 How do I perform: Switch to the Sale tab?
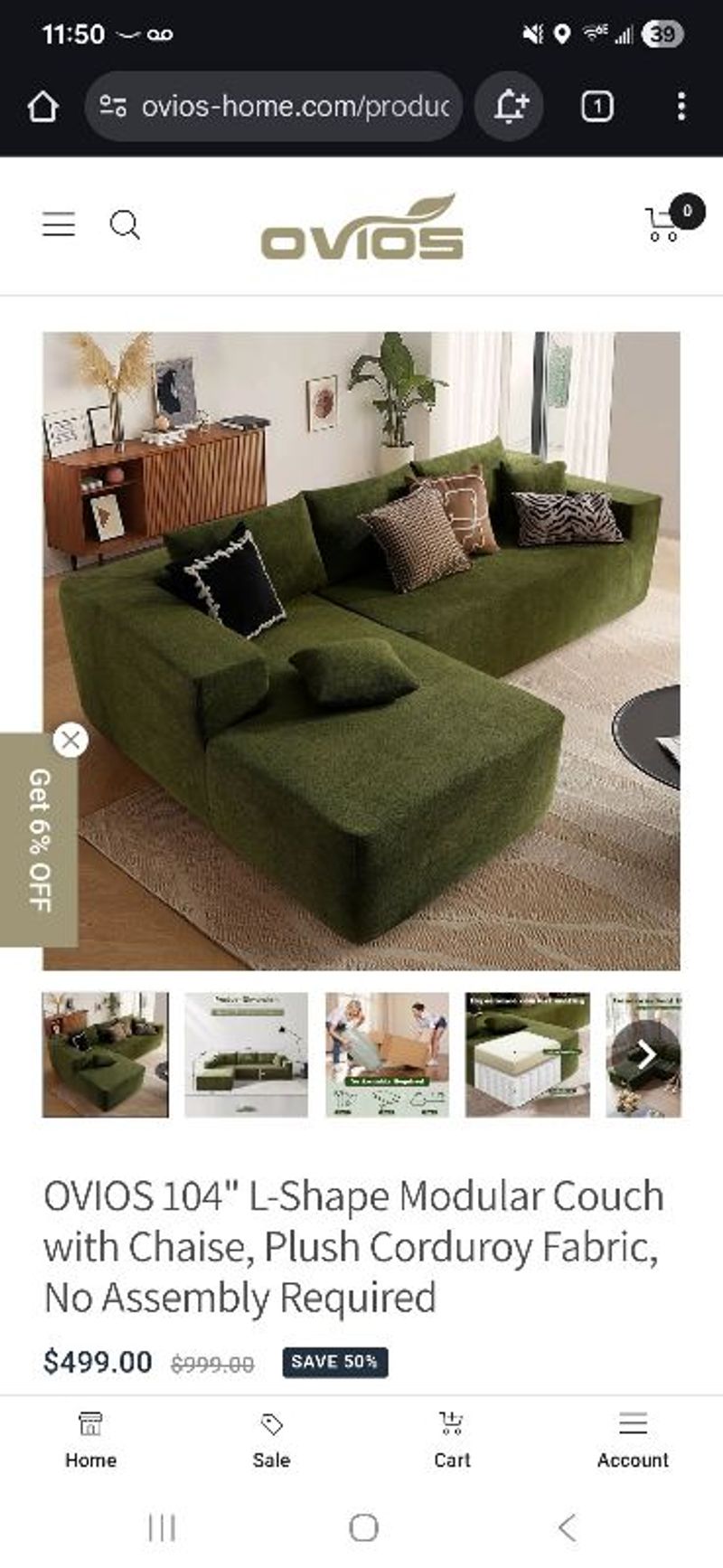[271, 1440]
